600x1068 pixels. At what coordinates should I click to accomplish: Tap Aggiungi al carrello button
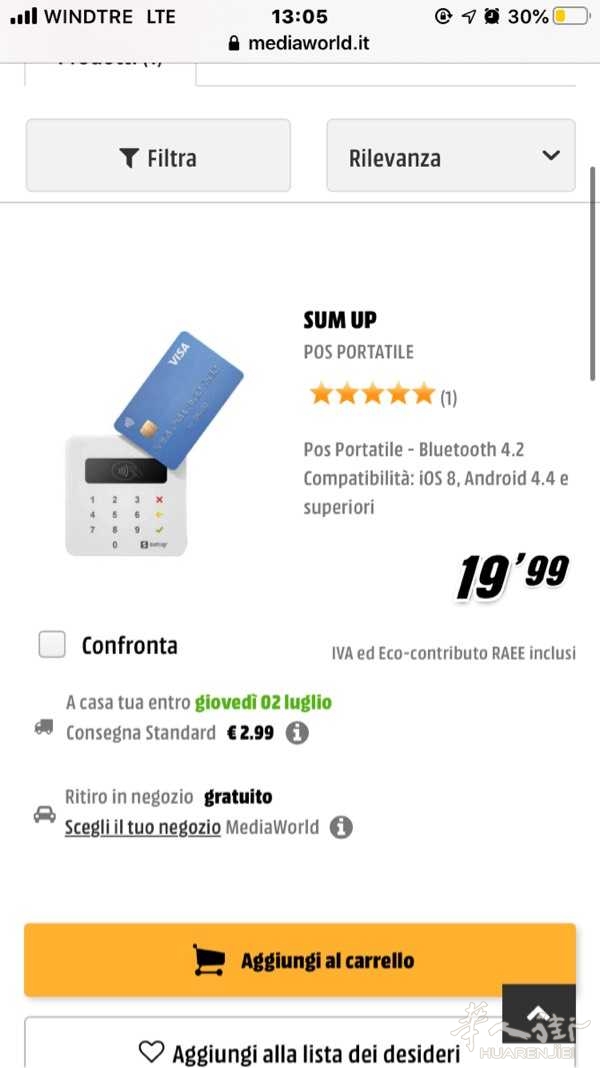coord(300,960)
